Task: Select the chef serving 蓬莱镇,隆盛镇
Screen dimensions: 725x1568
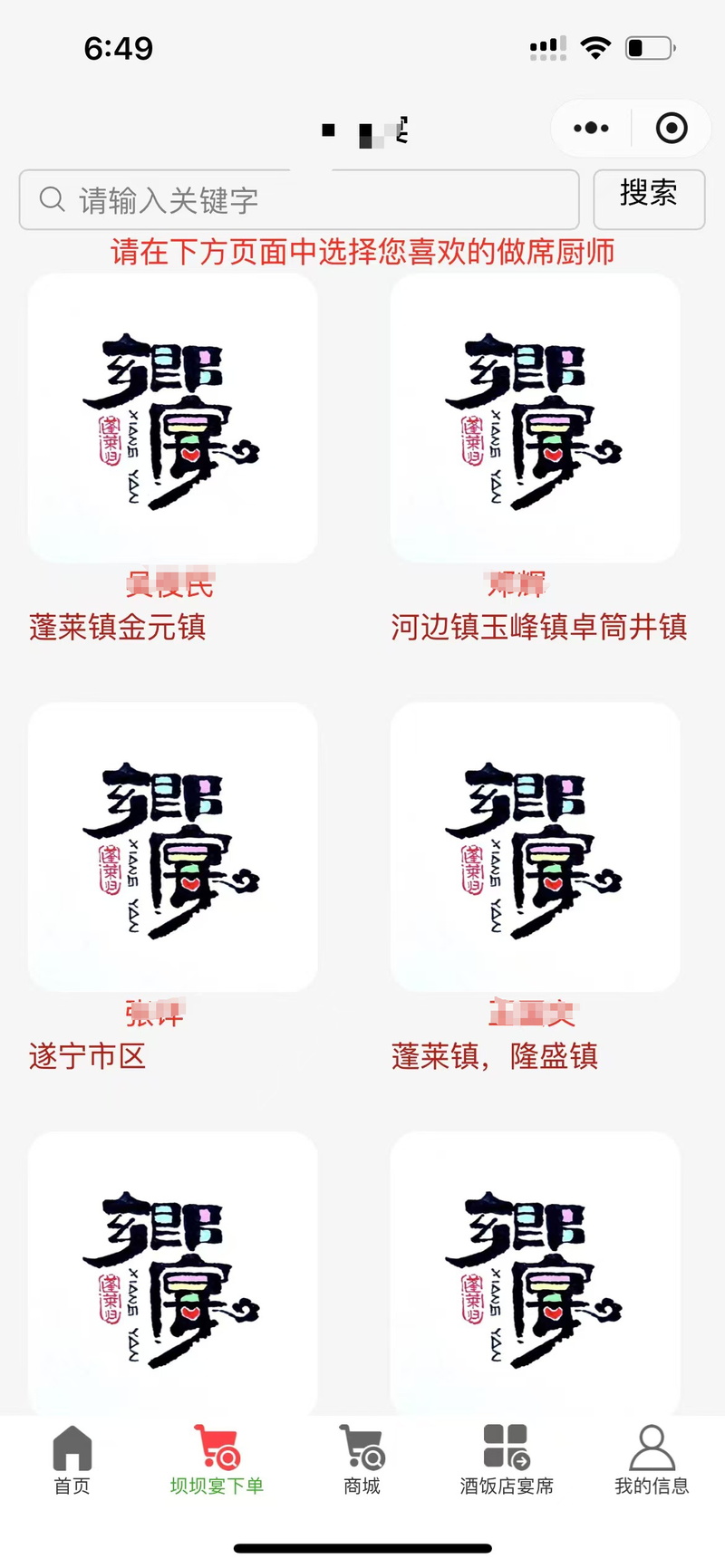Action: tap(535, 847)
